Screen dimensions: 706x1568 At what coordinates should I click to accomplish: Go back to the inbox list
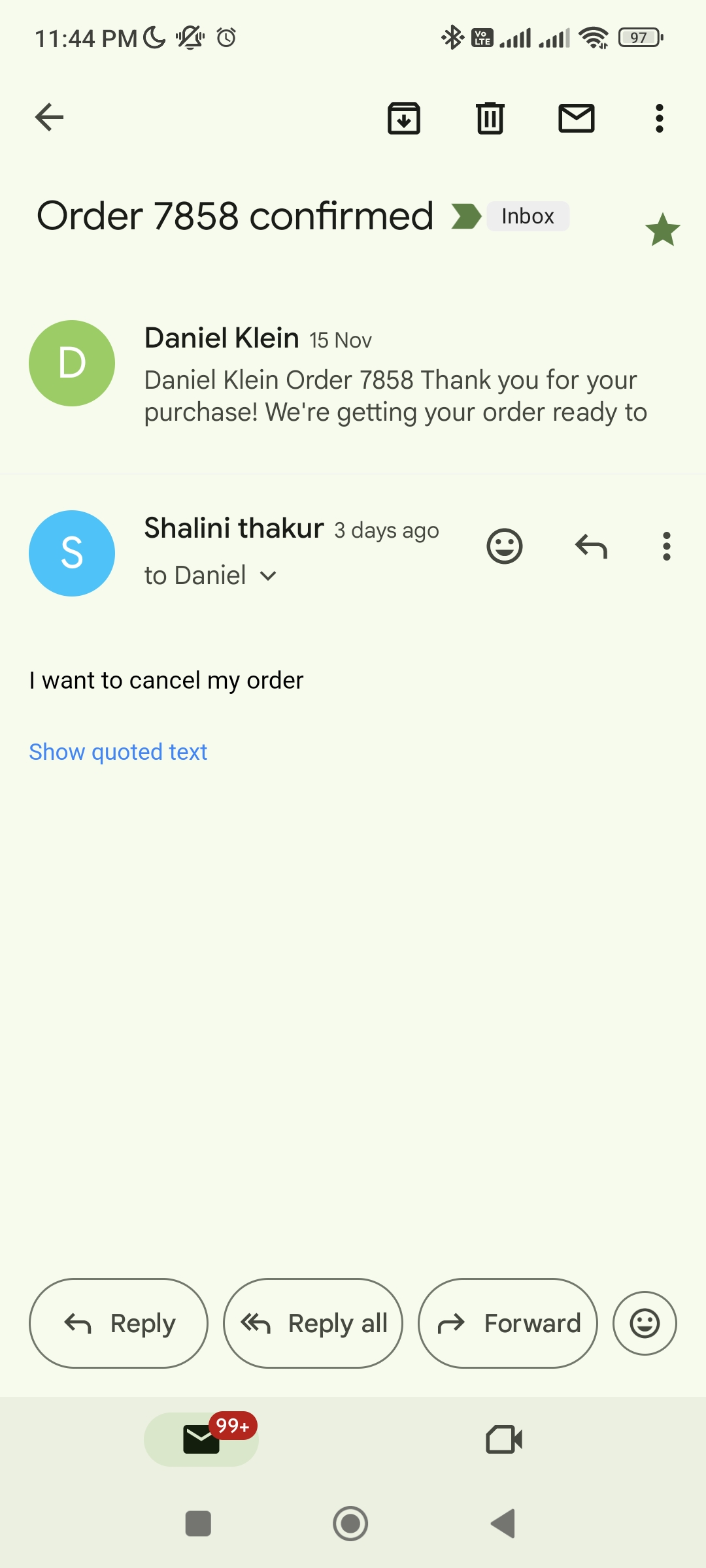pos(50,118)
